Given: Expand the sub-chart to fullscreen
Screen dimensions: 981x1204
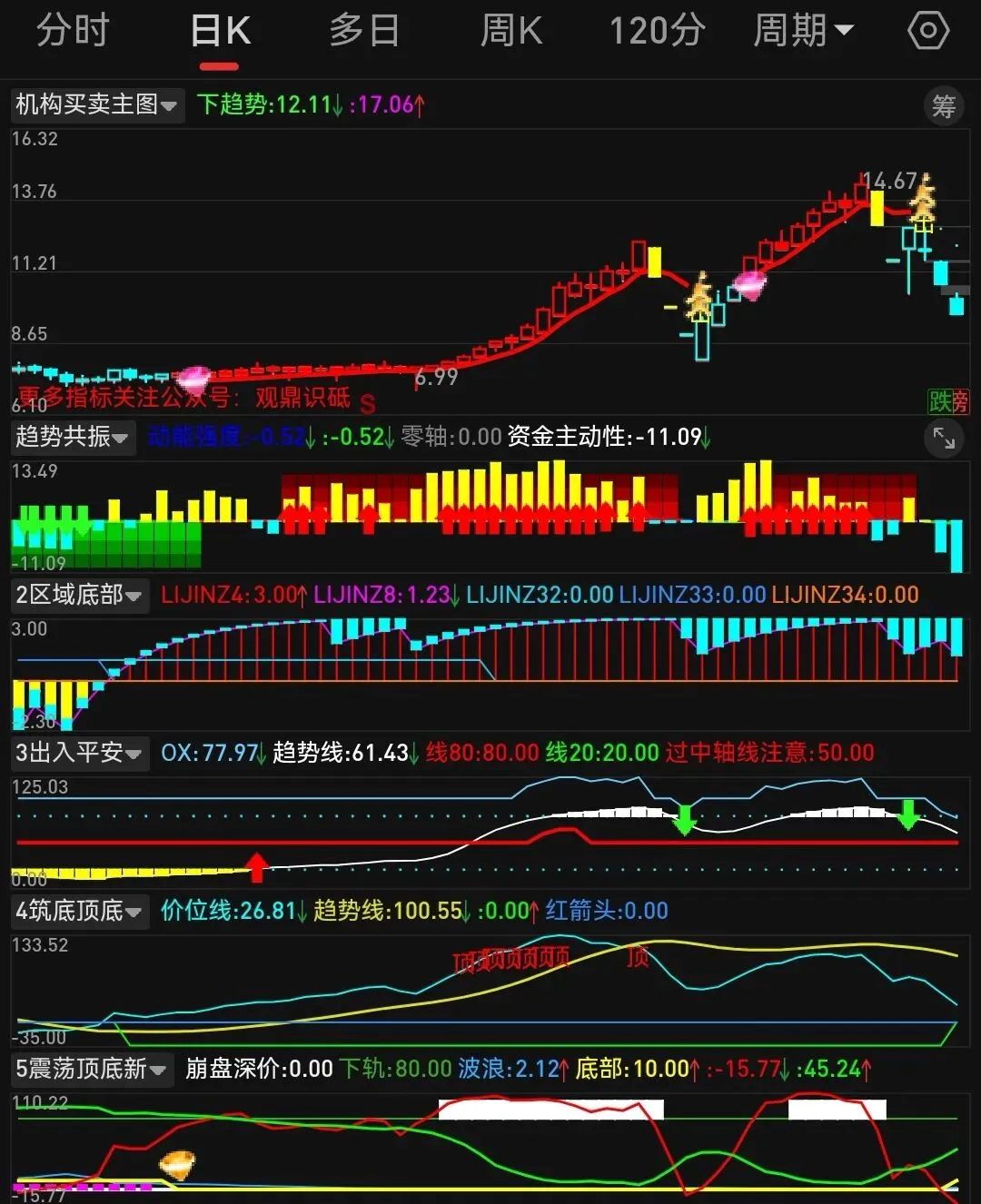Looking at the screenshot, I should pyautogui.click(x=944, y=439).
